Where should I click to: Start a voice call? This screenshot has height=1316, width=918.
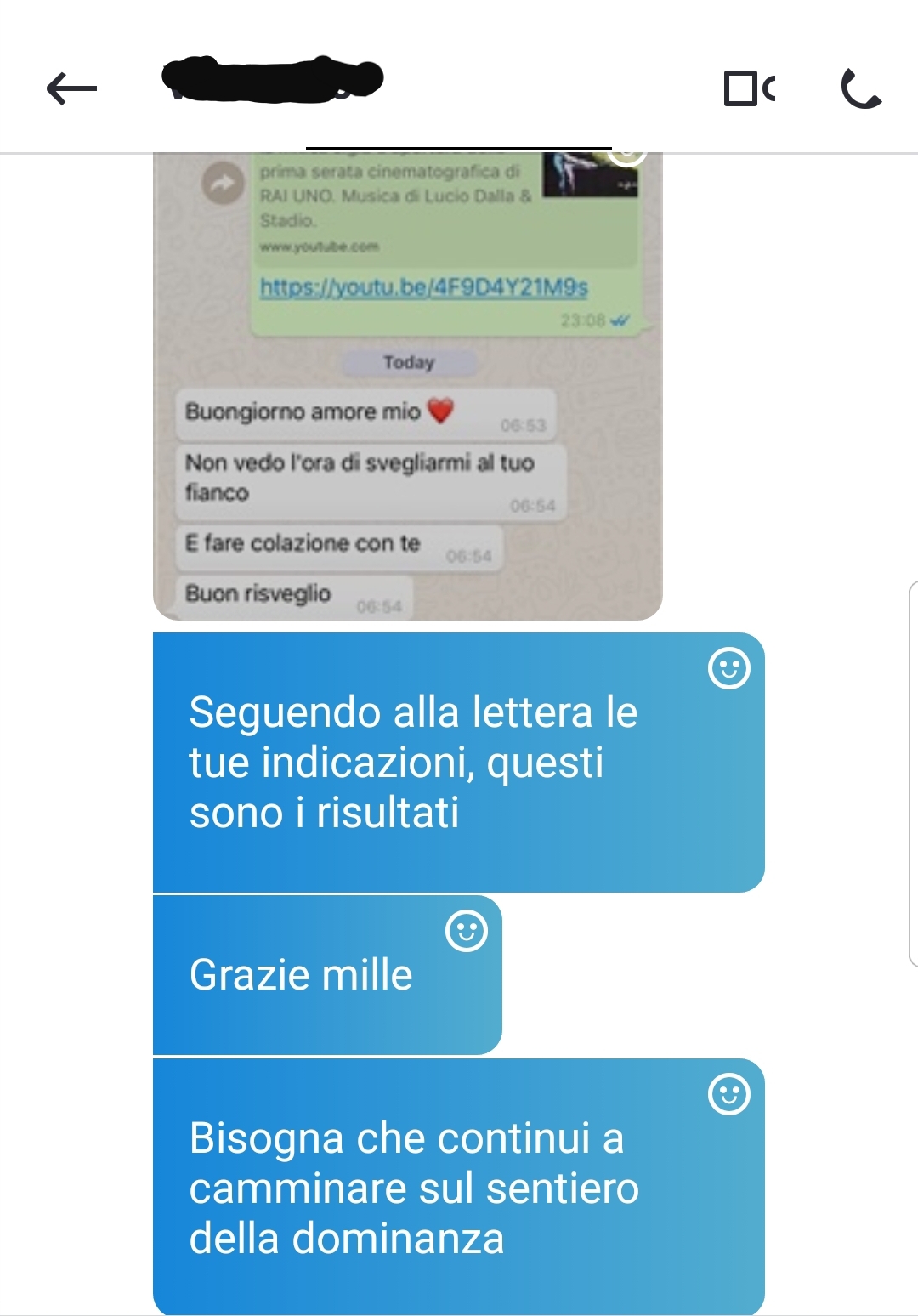click(x=860, y=88)
